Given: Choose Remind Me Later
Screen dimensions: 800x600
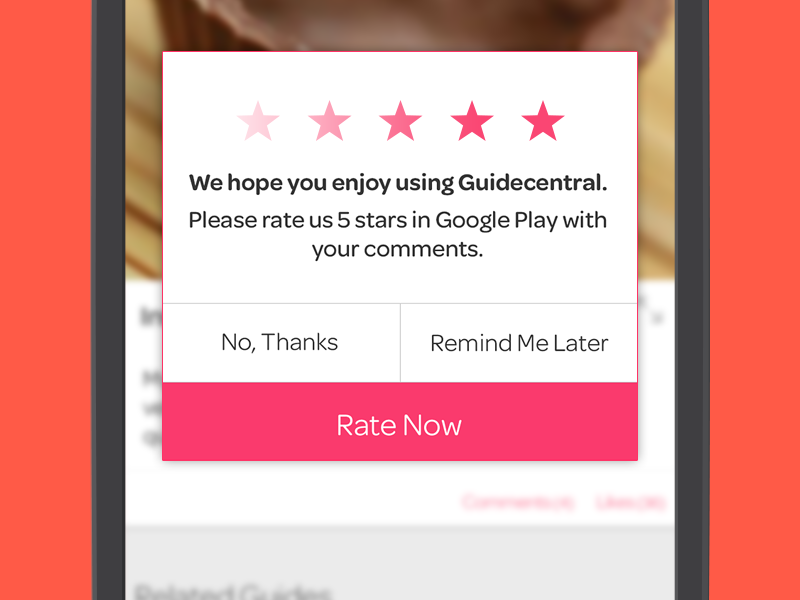Looking at the screenshot, I should click(519, 343).
